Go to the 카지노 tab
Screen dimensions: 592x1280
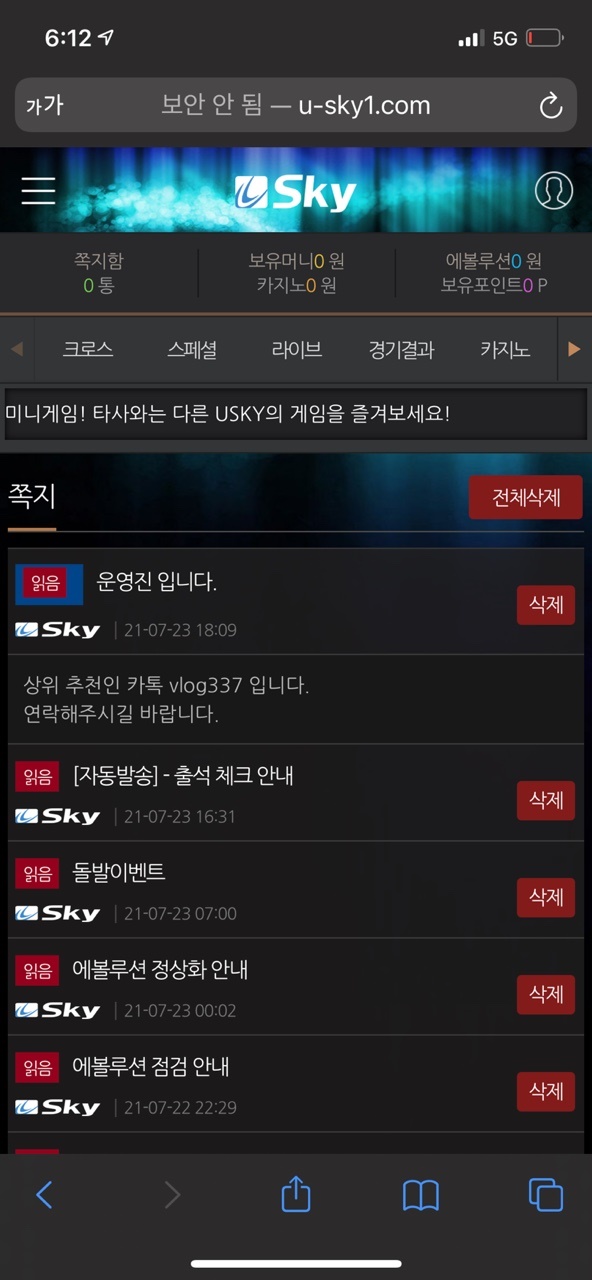(505, 350)
